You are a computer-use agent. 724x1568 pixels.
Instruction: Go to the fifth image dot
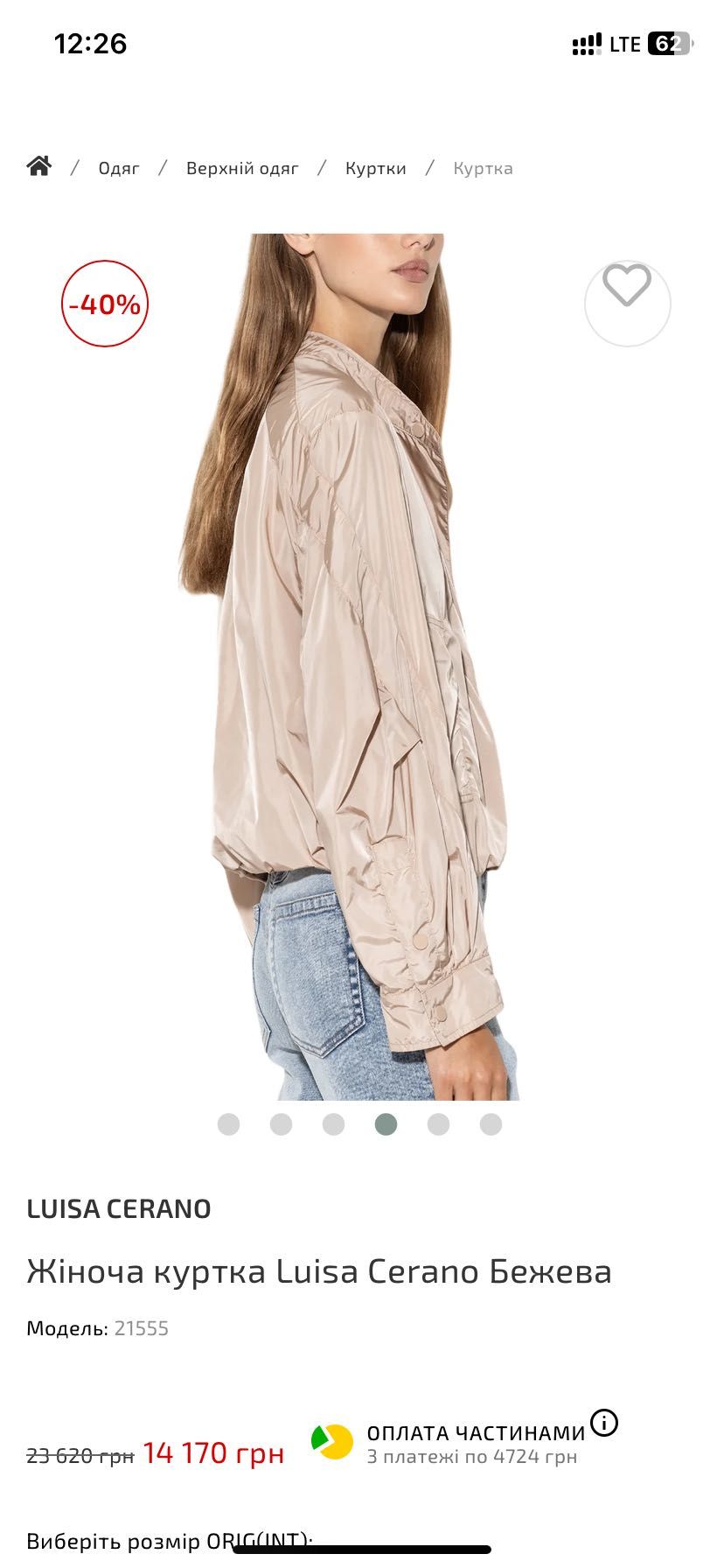pyautogui.click(x=438, y=1124)
